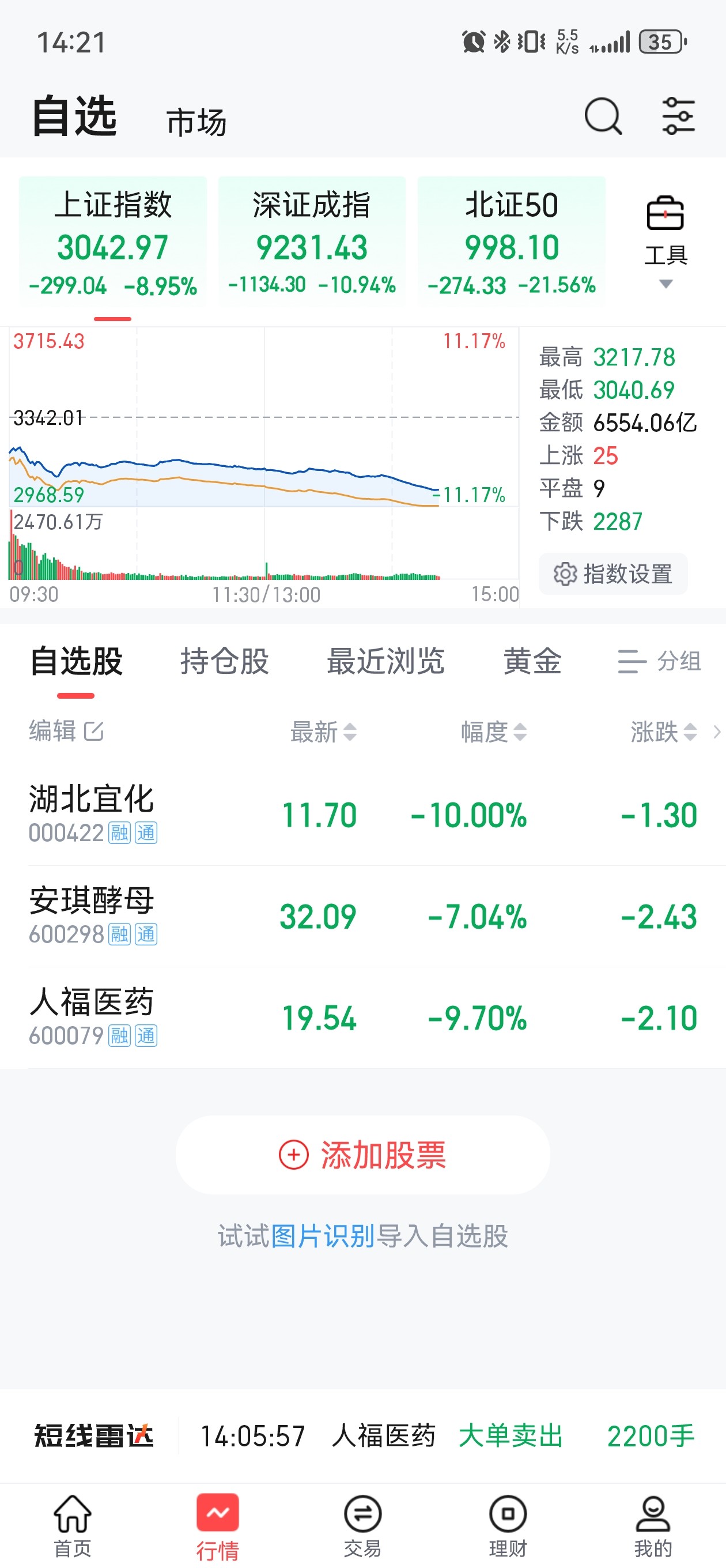Switch to the 持仓股 tab

click(x=225, y=661)
